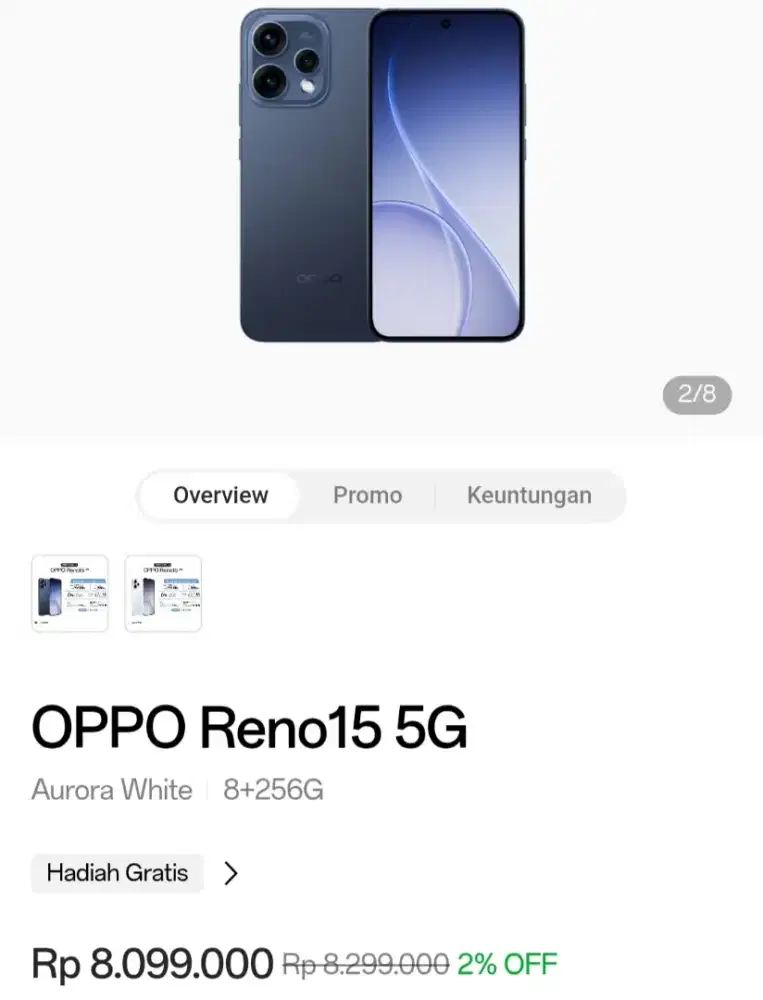Select the blue phone promo thumbnail
Viewport: 763px width, 1000px height.
(69, 593)
